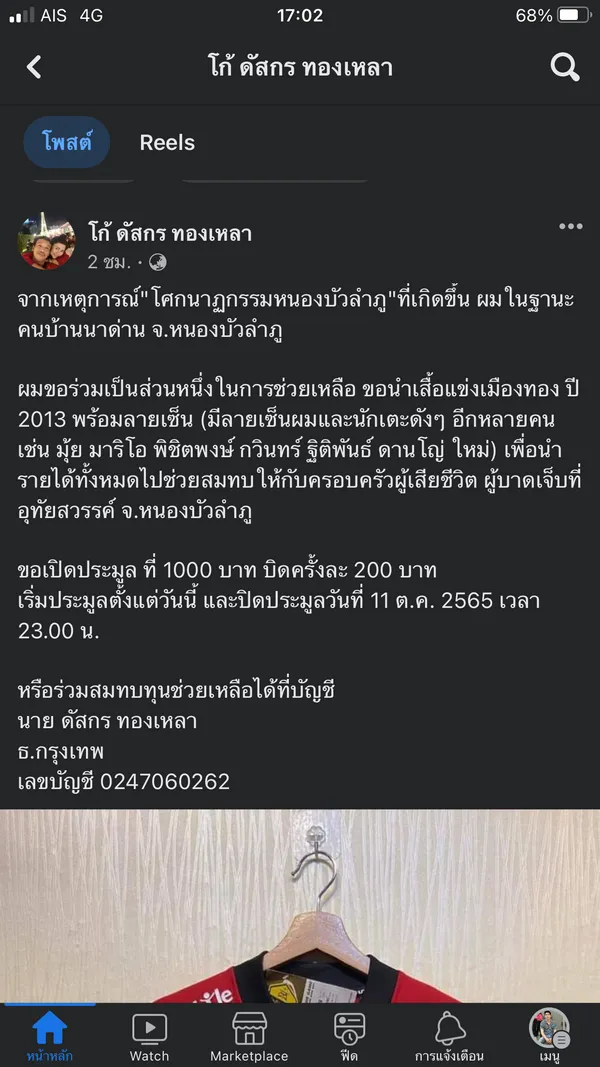
Task: Open the Watch tab
Action: pyautogui.click(x=149, y=1036)
